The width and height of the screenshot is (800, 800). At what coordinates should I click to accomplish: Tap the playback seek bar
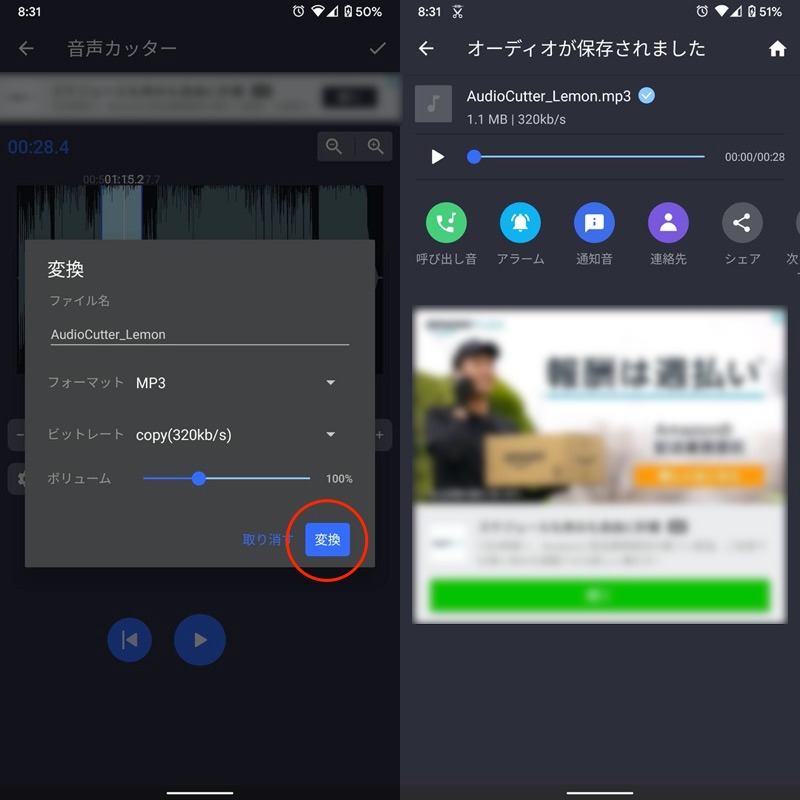[588, 157]
